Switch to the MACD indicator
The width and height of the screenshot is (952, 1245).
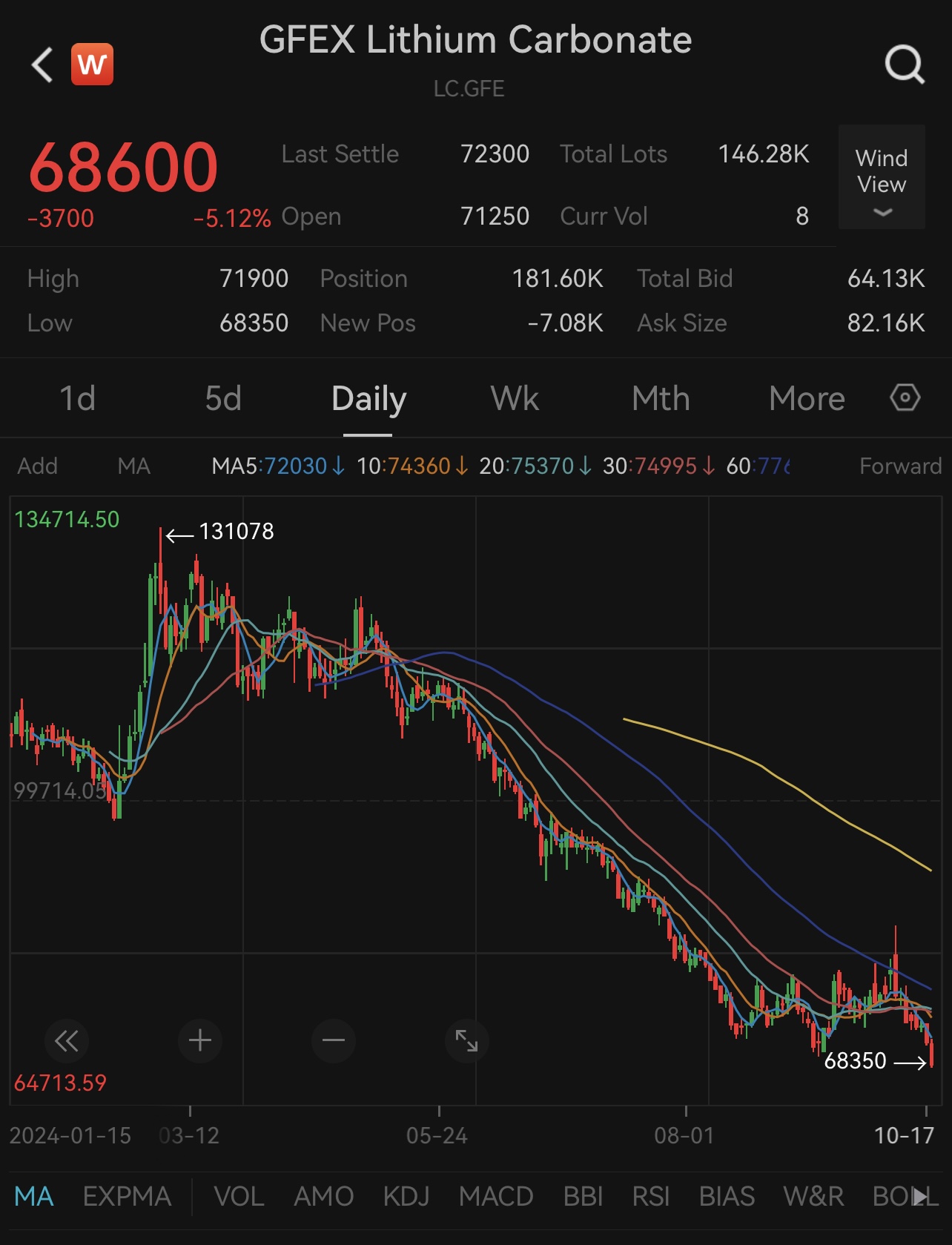coord(496,1196)
